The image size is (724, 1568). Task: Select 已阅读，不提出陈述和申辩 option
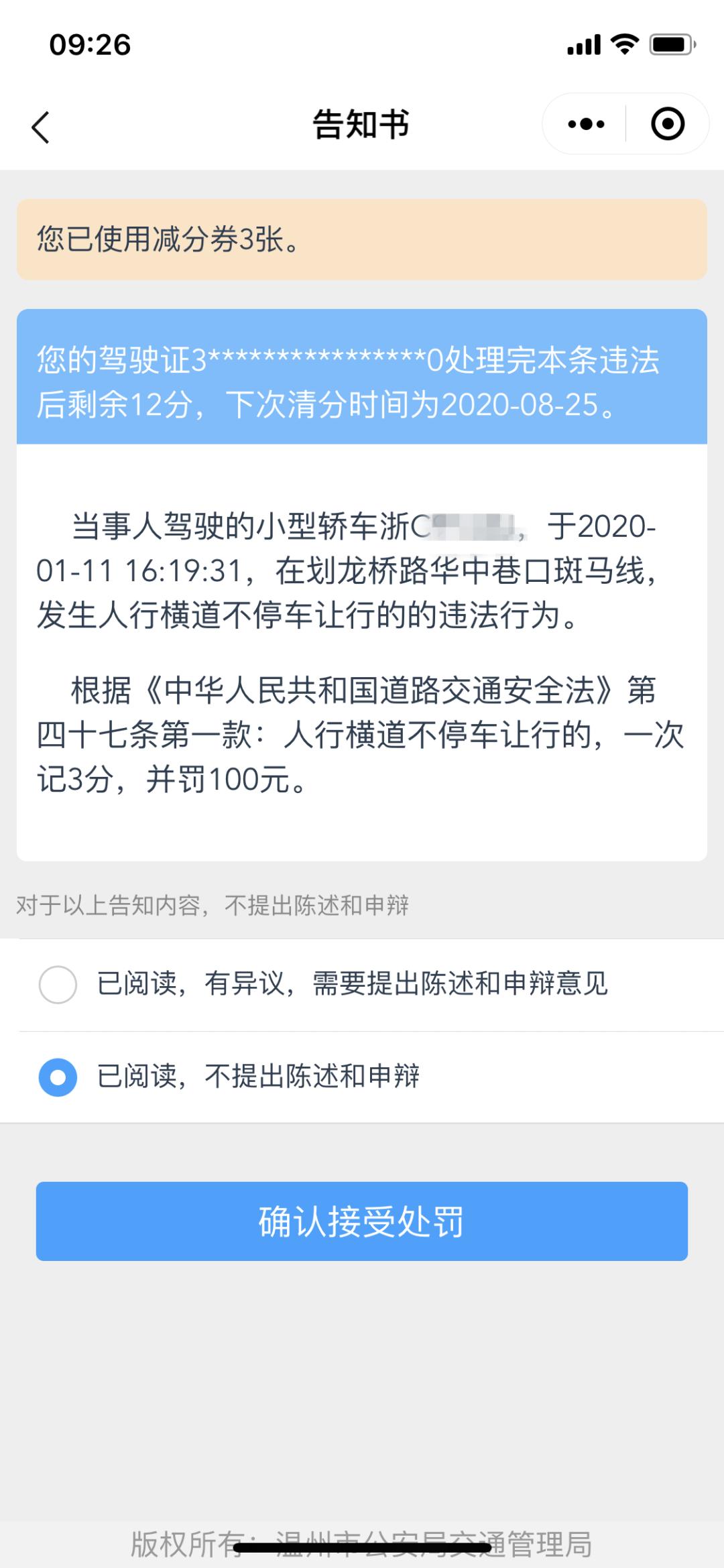(362, 1077)
